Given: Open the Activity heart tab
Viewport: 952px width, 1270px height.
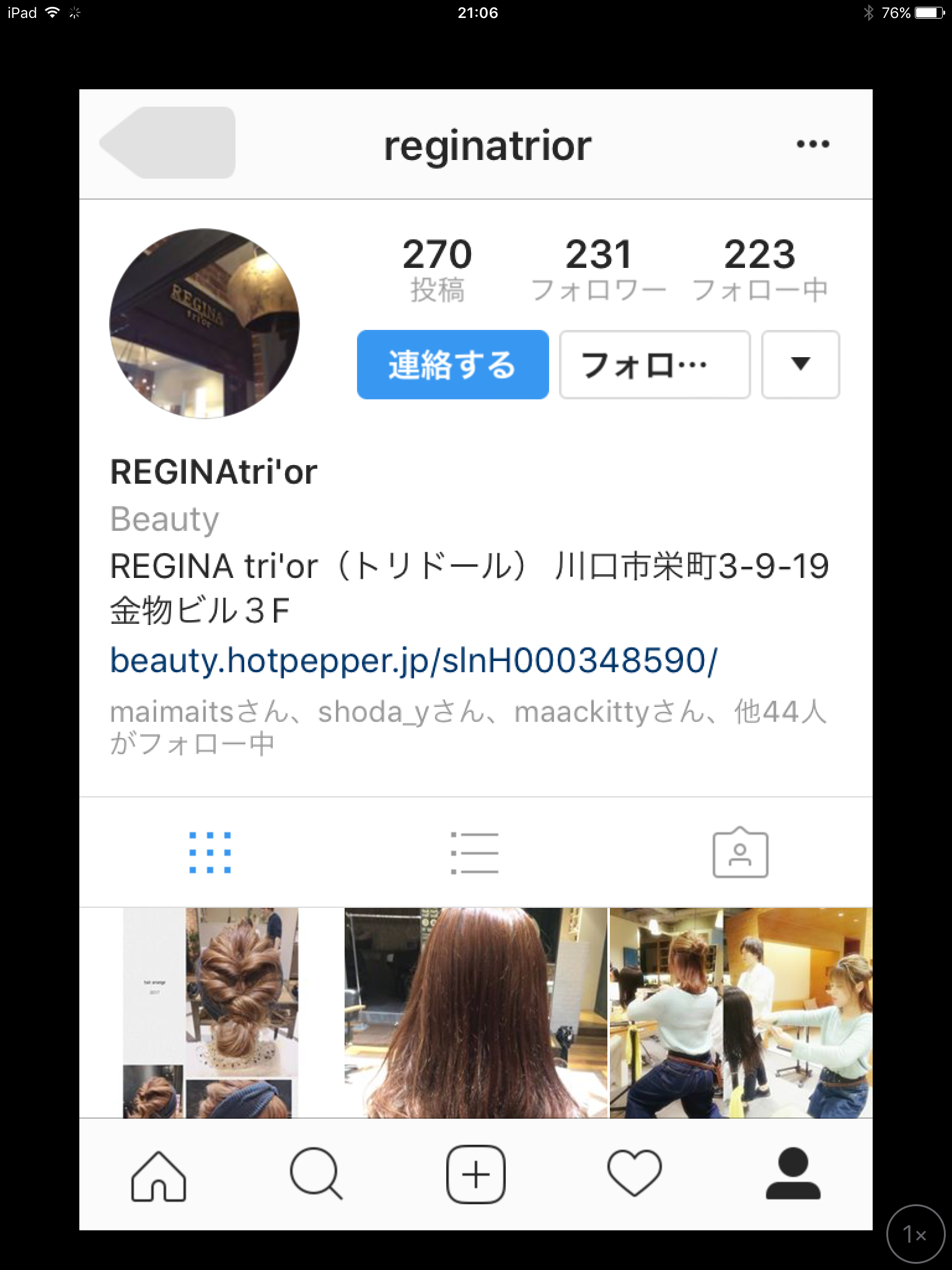Looking at the screenshot, I should 635,1175.
